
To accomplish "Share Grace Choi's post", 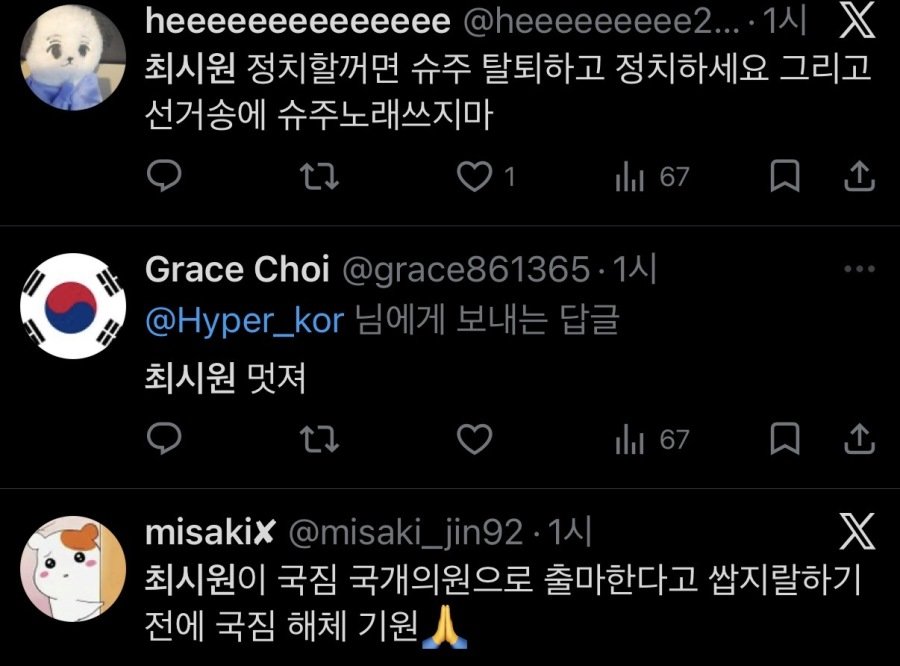I will click(860, 439).
